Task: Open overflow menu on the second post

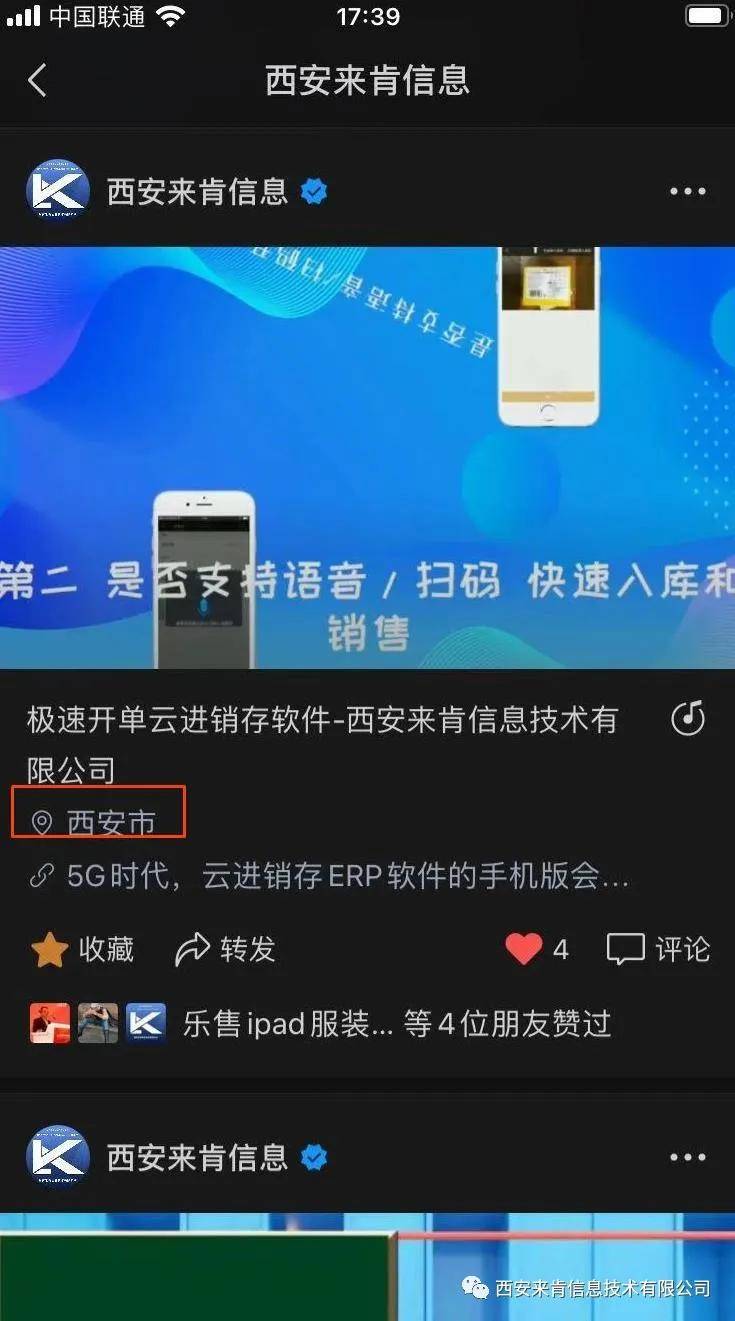Action: pos(687,1158)
